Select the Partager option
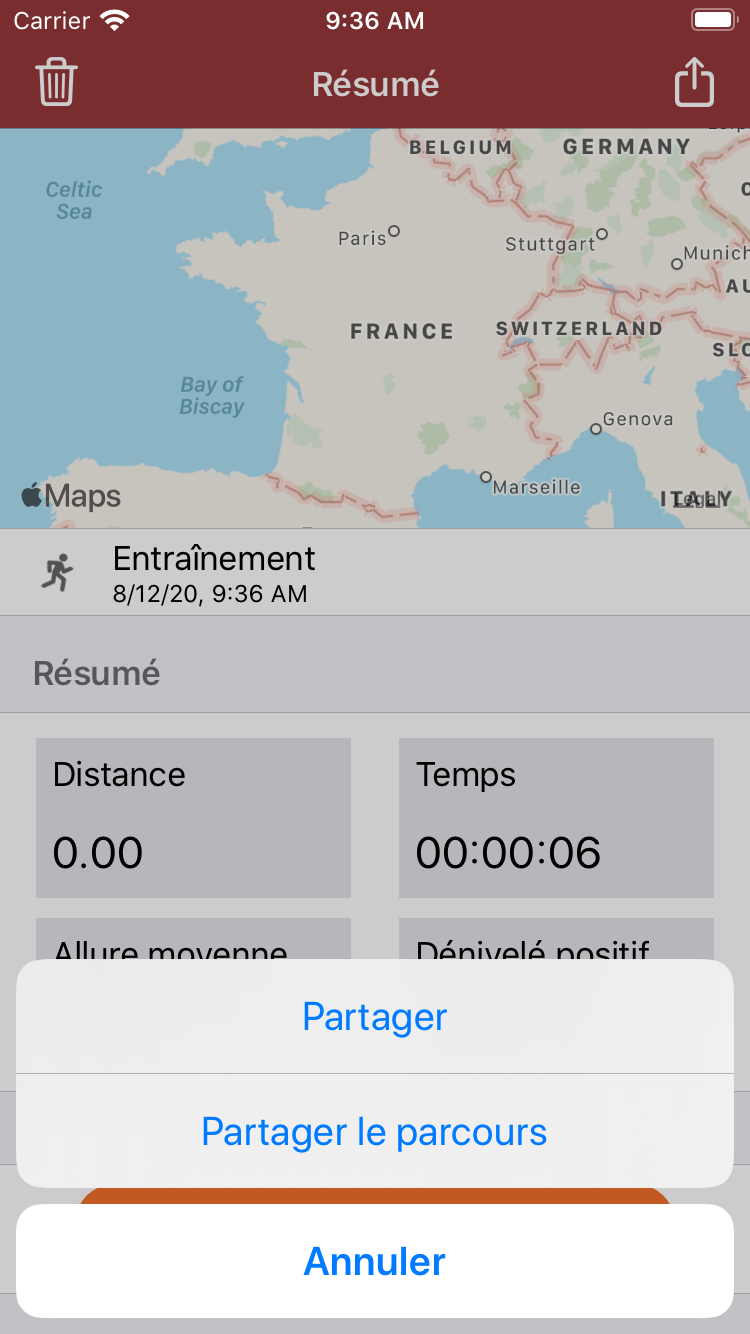This screenshot has height=1334, width=750. 375,1017
